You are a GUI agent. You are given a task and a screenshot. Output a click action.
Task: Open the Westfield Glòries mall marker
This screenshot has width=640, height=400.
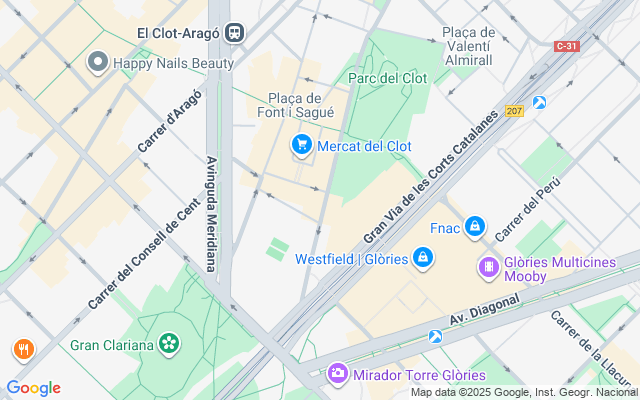pos(423,259)
